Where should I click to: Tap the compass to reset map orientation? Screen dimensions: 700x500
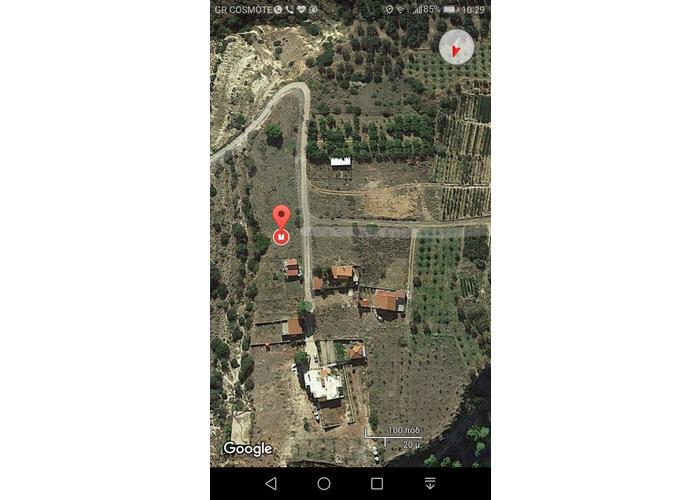457,47
